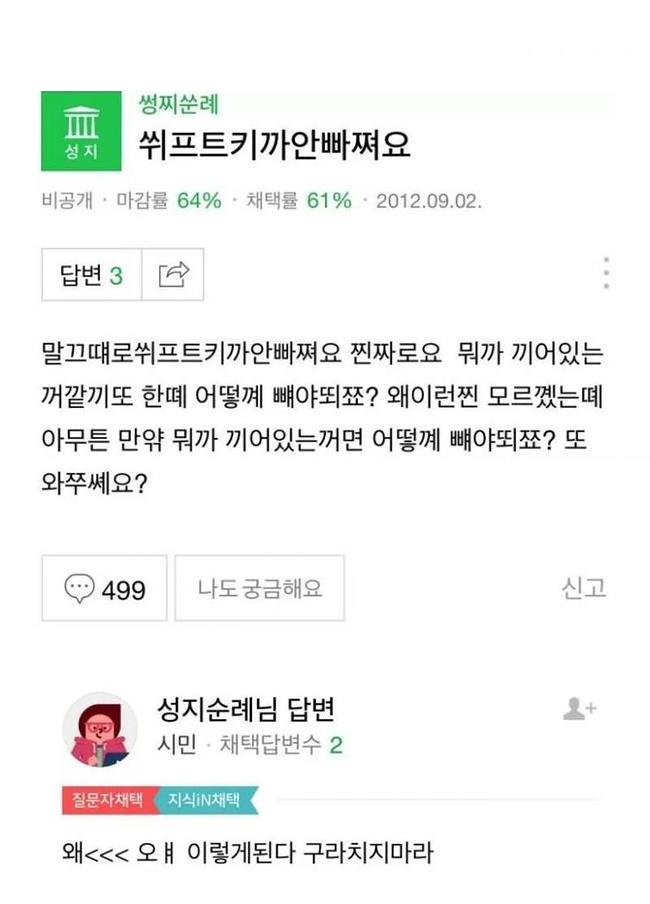Open 성지순례님 profile avatar
Screen dimensions: 650x904
(x=100, y=730)
